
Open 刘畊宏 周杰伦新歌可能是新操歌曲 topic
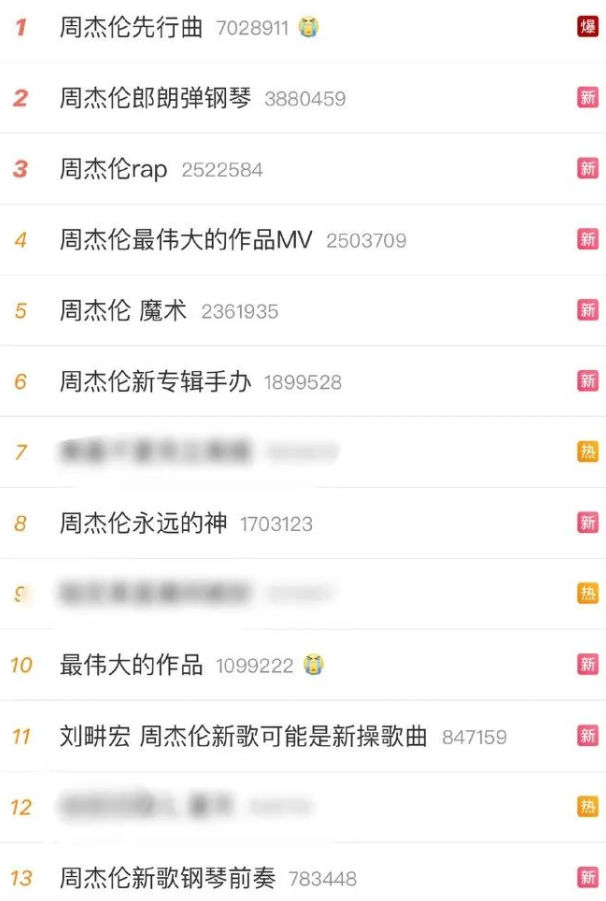pos(243,737)
